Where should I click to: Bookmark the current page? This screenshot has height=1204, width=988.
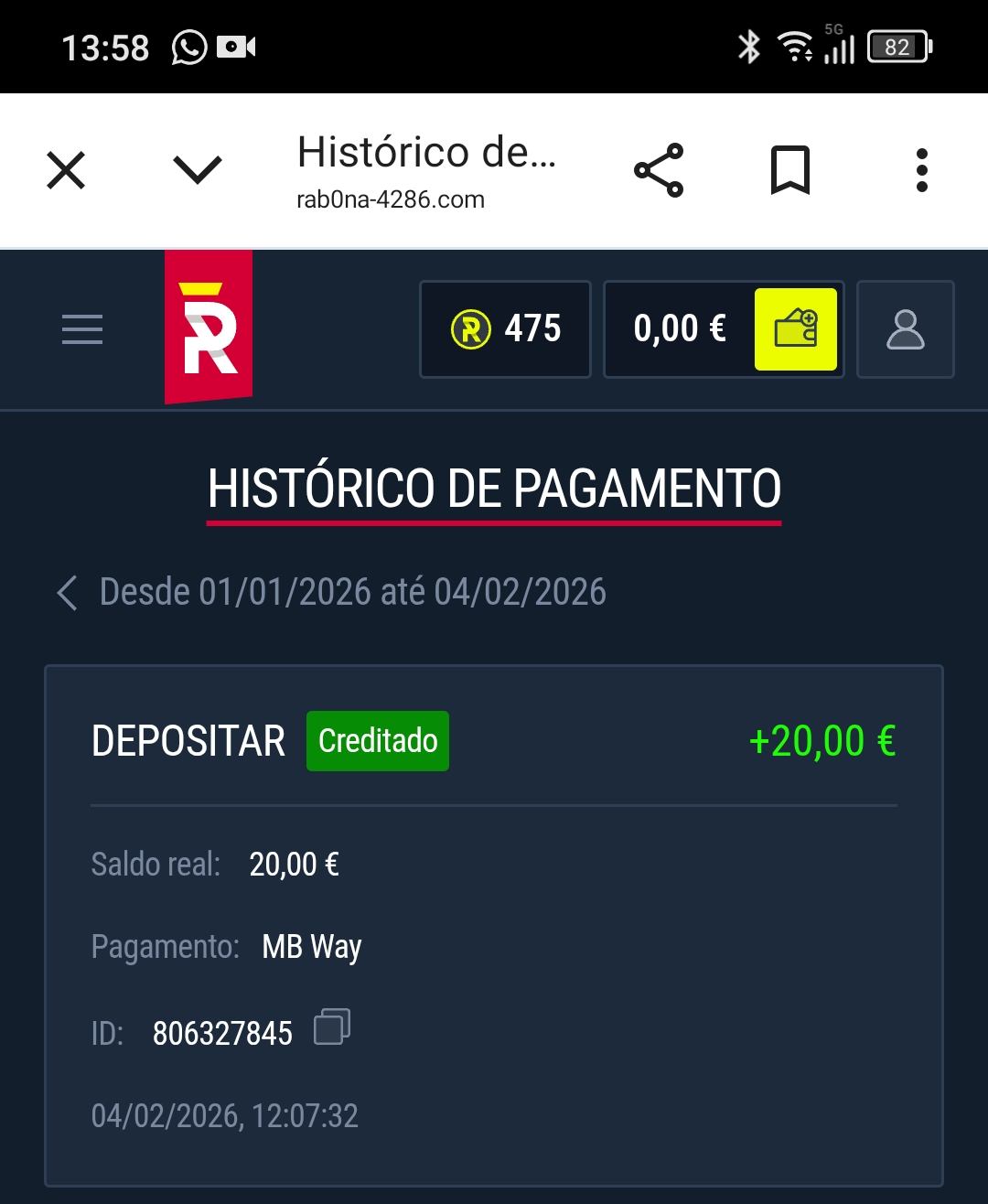(790, 169)
